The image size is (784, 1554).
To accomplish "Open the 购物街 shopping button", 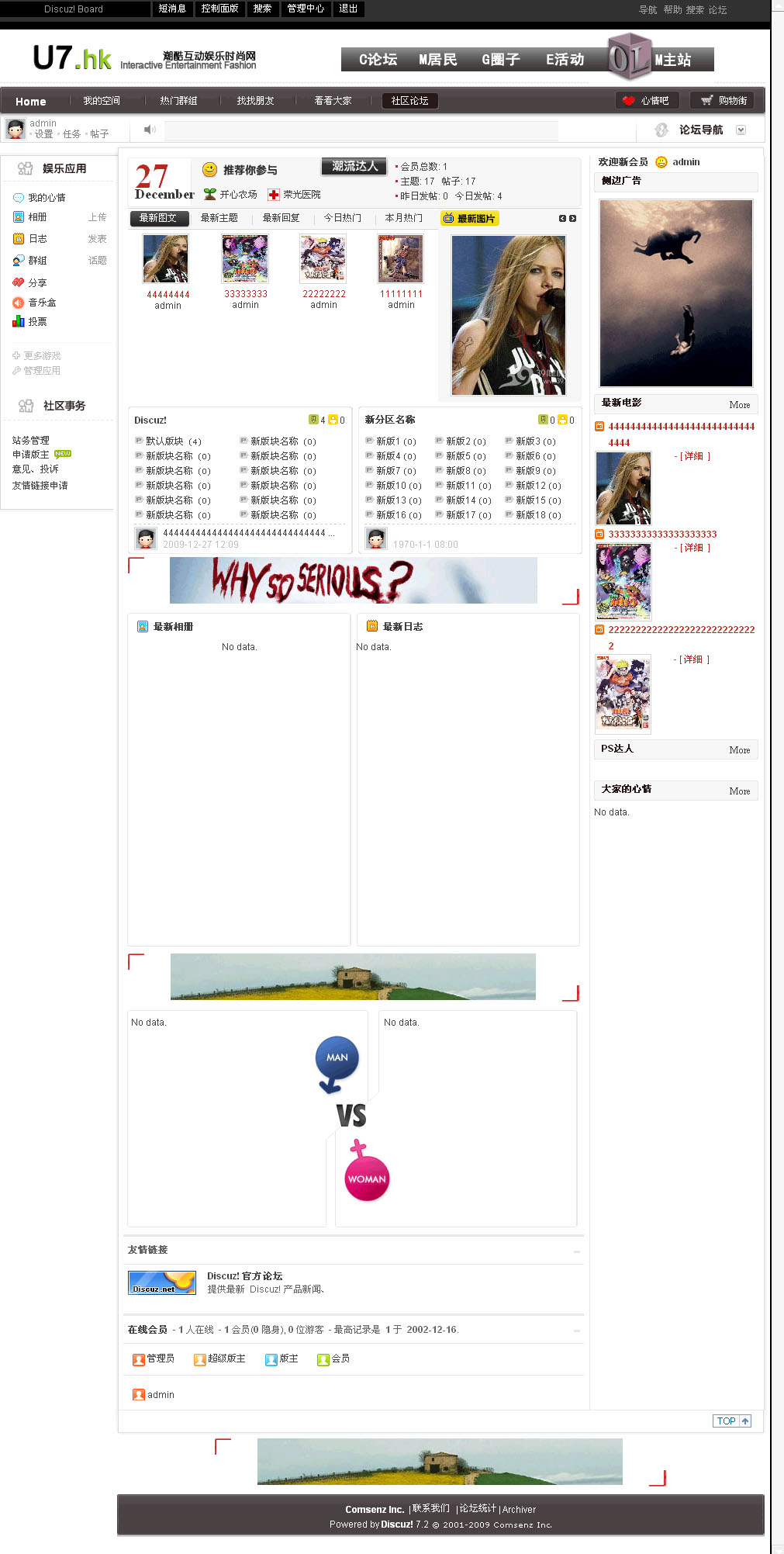I will coord(724,101).
